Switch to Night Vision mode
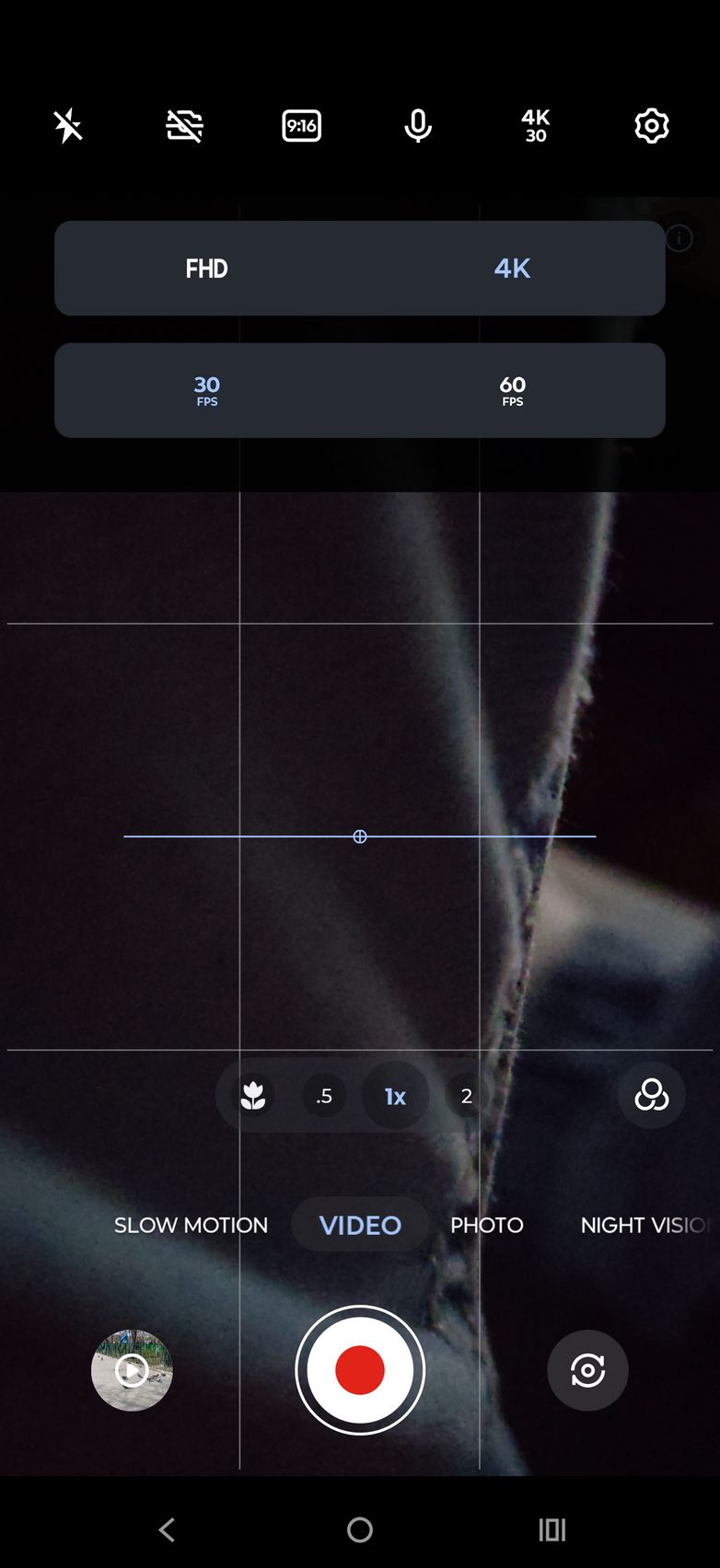 [645, 1225]
